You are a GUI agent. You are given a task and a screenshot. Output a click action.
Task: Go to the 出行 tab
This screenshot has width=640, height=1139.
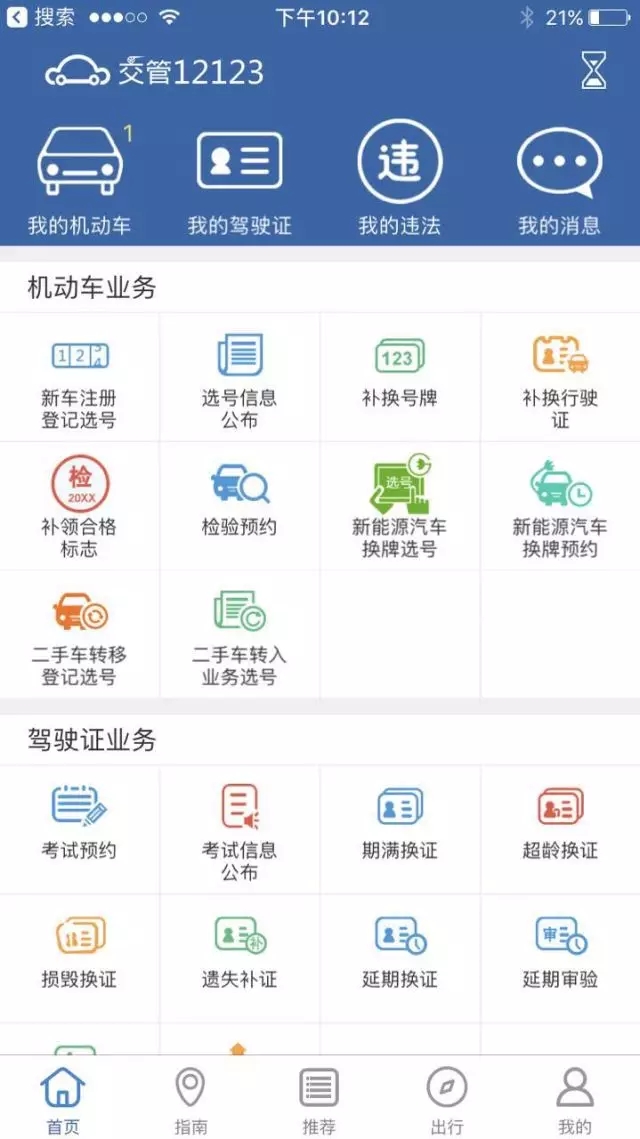pos(447,1099)
